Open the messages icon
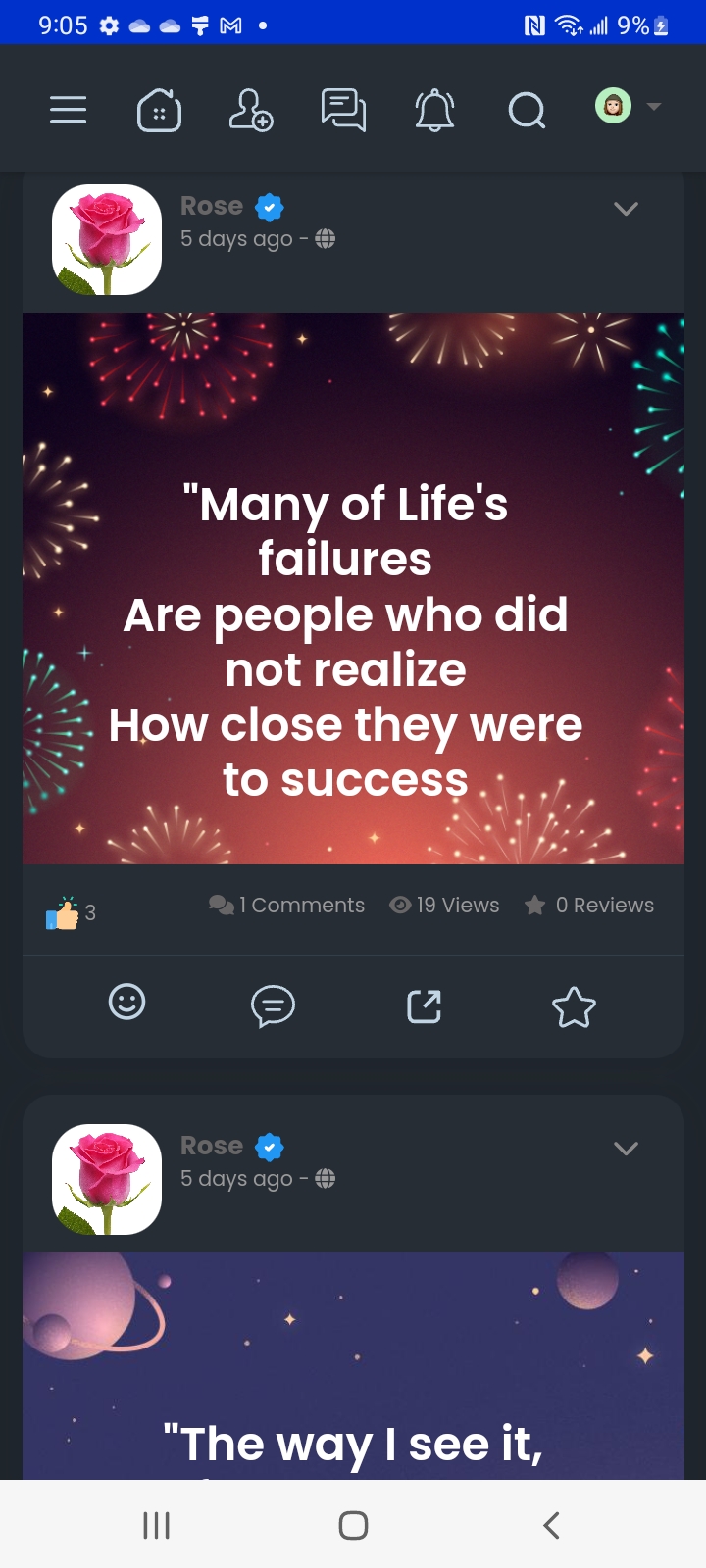Viewport: 706px width, 1568px height. click(x=343, y=110)
